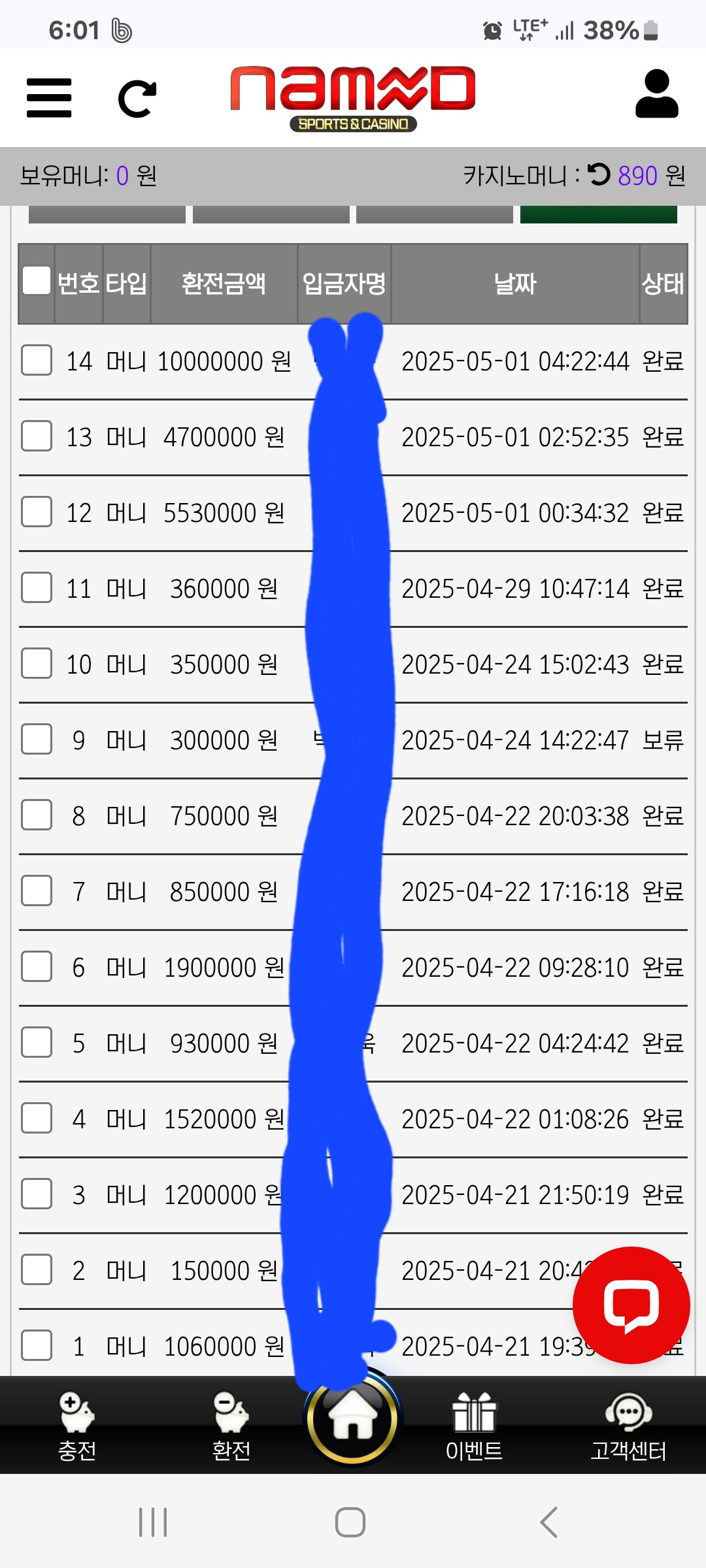
Task: Check the select-all checkbox in the table header
Action: pyautogui.click(x=37, y=281)
